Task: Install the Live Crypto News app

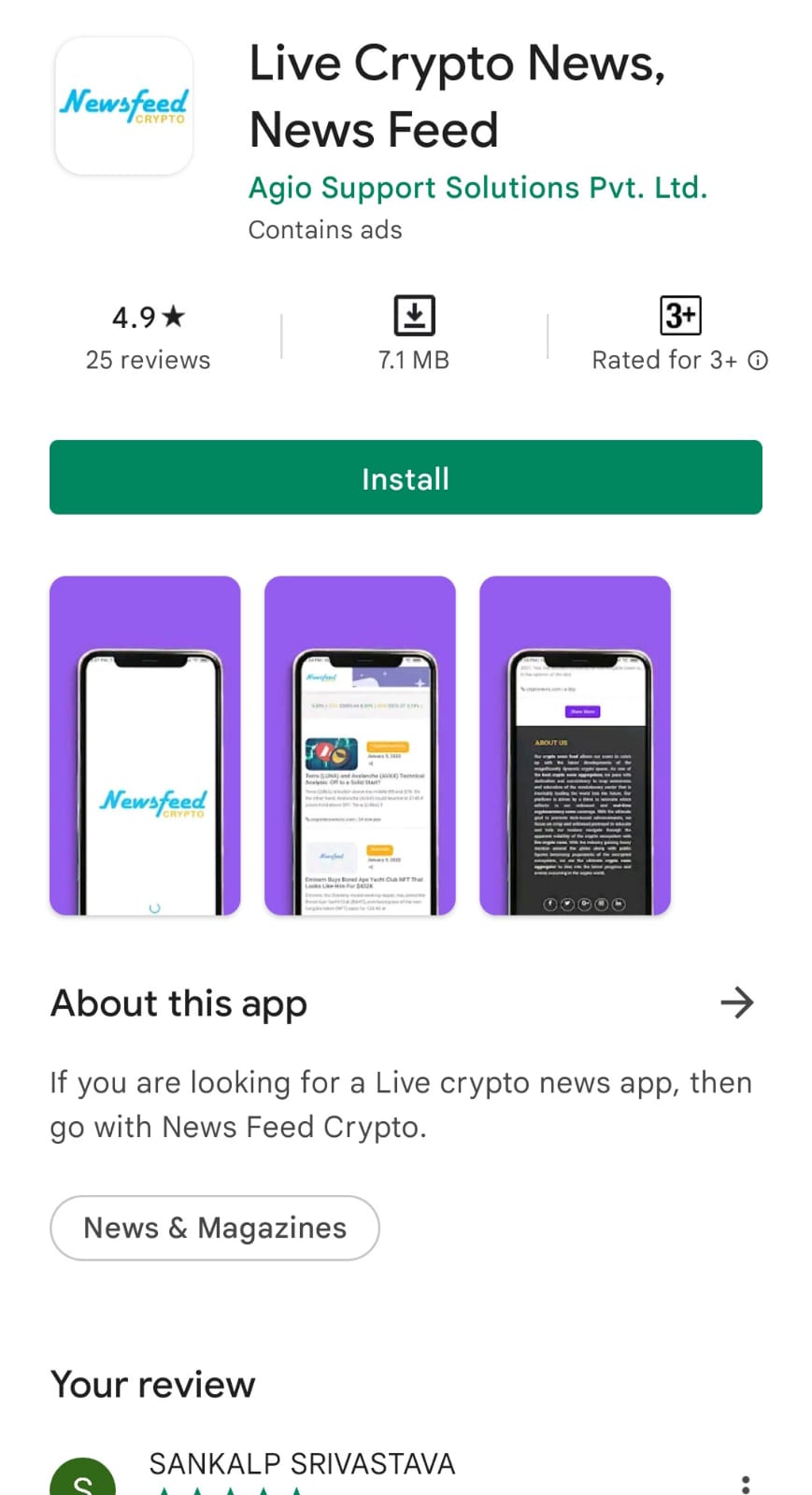Action: [406, 477]
